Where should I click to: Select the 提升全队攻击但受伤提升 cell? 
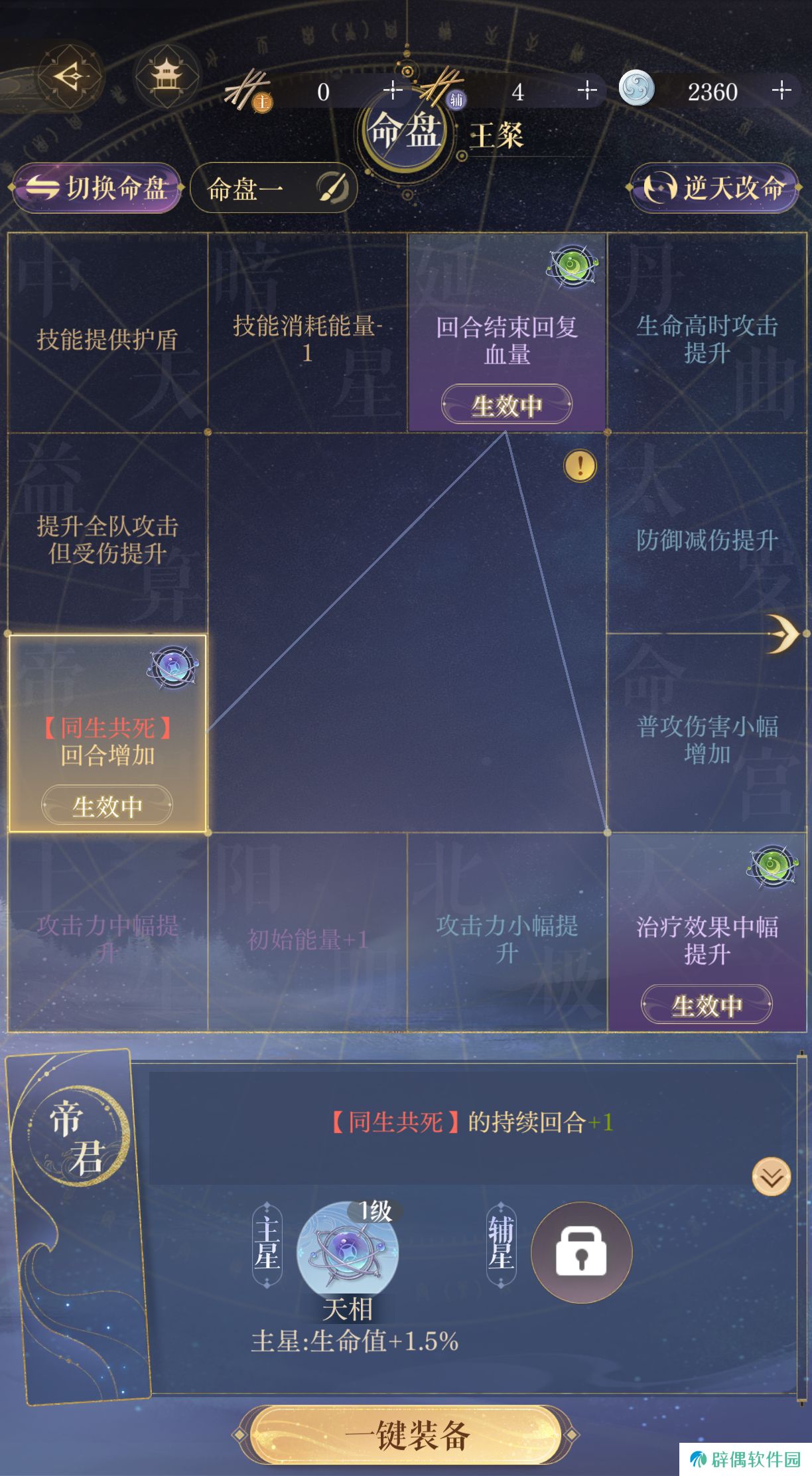pos(107,534)
